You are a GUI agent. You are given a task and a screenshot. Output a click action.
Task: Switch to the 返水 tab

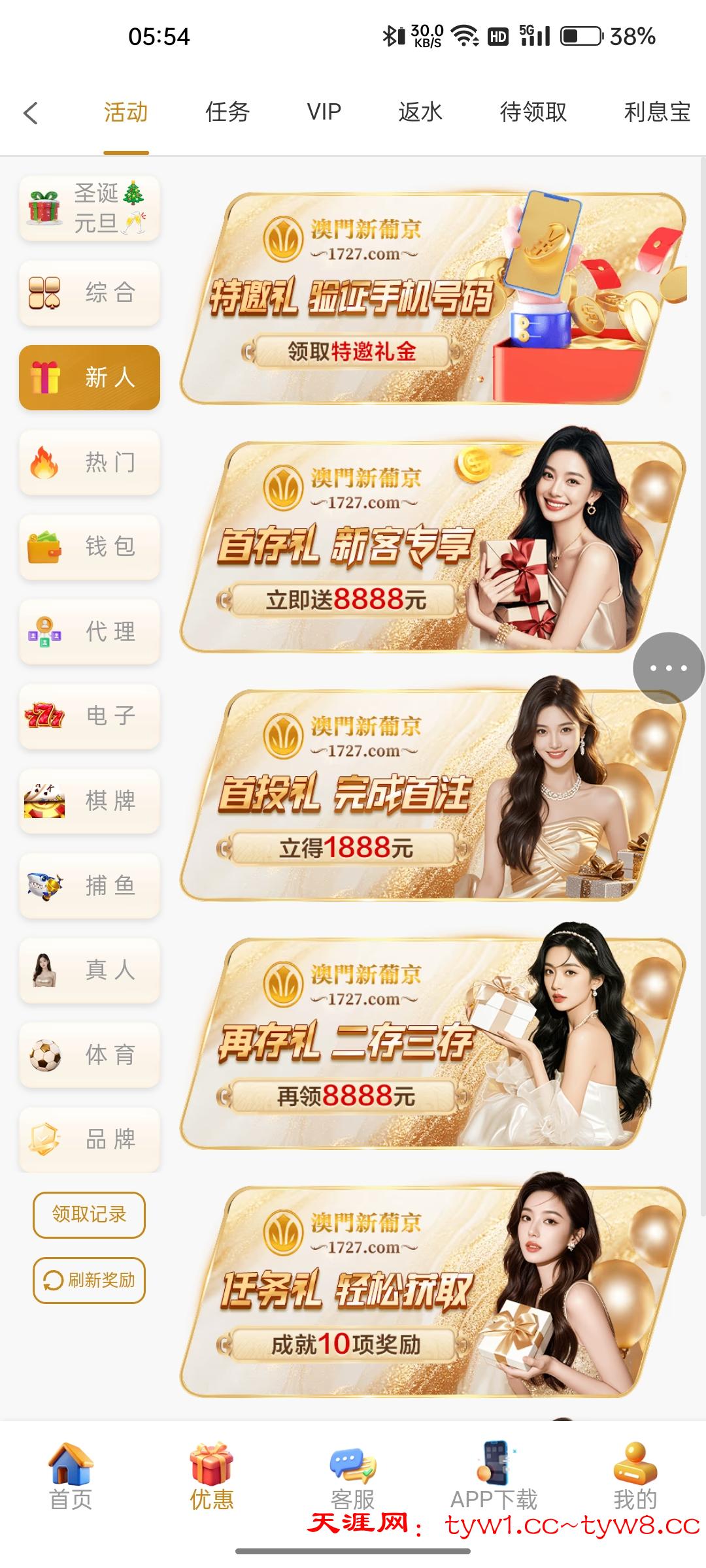tap(420, 112)
